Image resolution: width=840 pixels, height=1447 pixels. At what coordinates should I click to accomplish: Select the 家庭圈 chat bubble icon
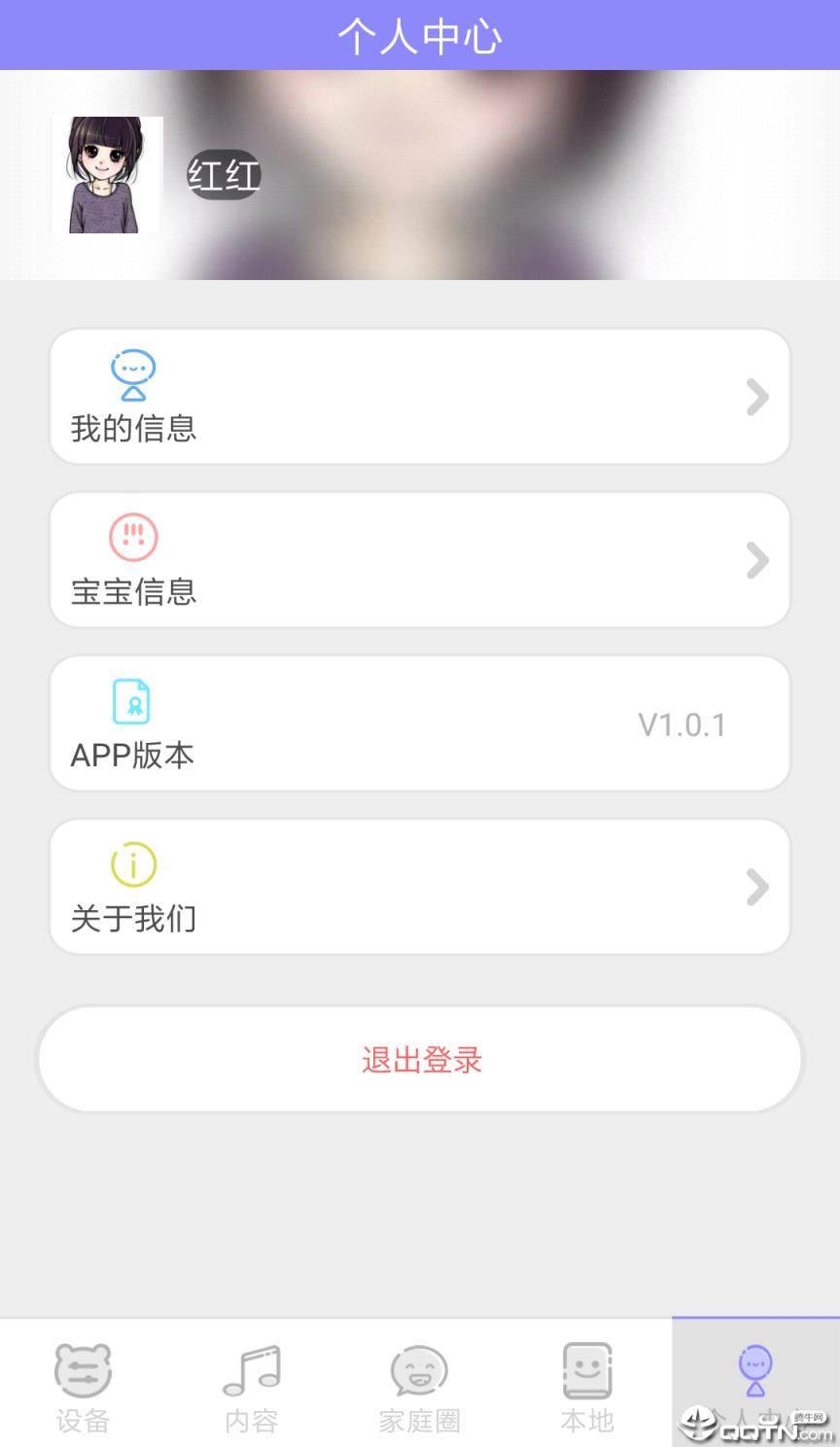(420, 1368)
